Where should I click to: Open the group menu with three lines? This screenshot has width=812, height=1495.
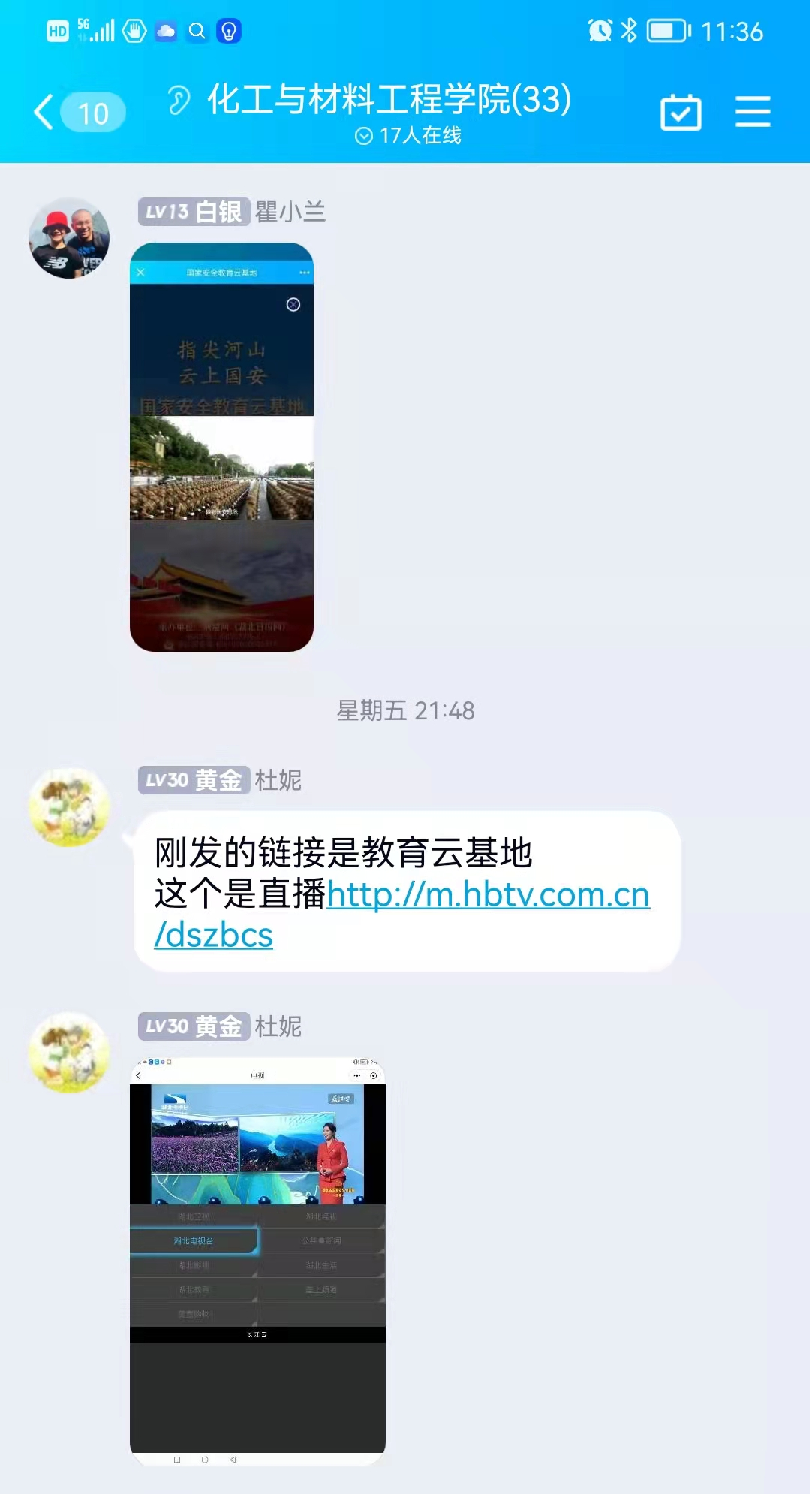click(x=753, y=112)
